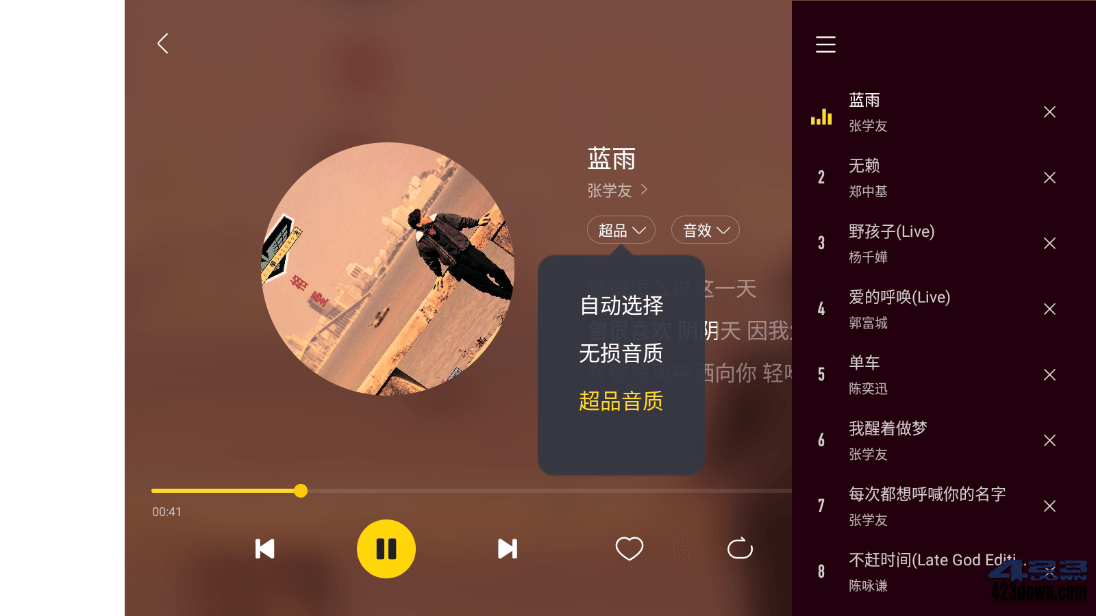
Task: Skip to the next track
Action: [x=507, y=548]
